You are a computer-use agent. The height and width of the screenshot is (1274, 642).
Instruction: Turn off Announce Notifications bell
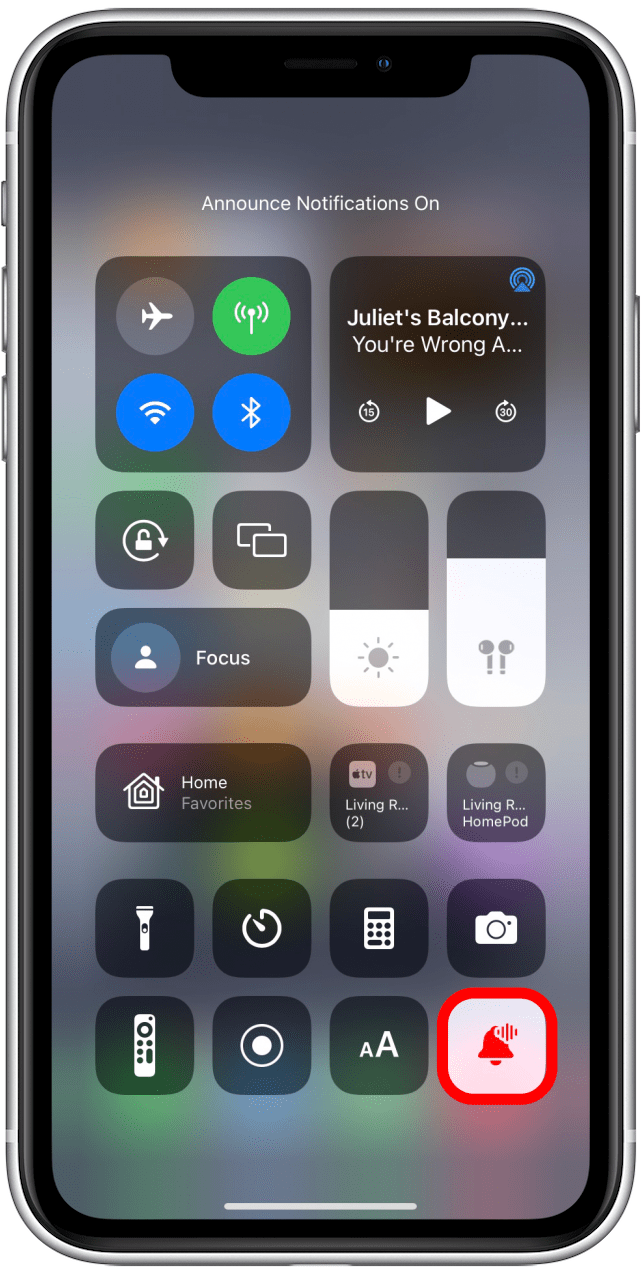tap(496, 1045)
